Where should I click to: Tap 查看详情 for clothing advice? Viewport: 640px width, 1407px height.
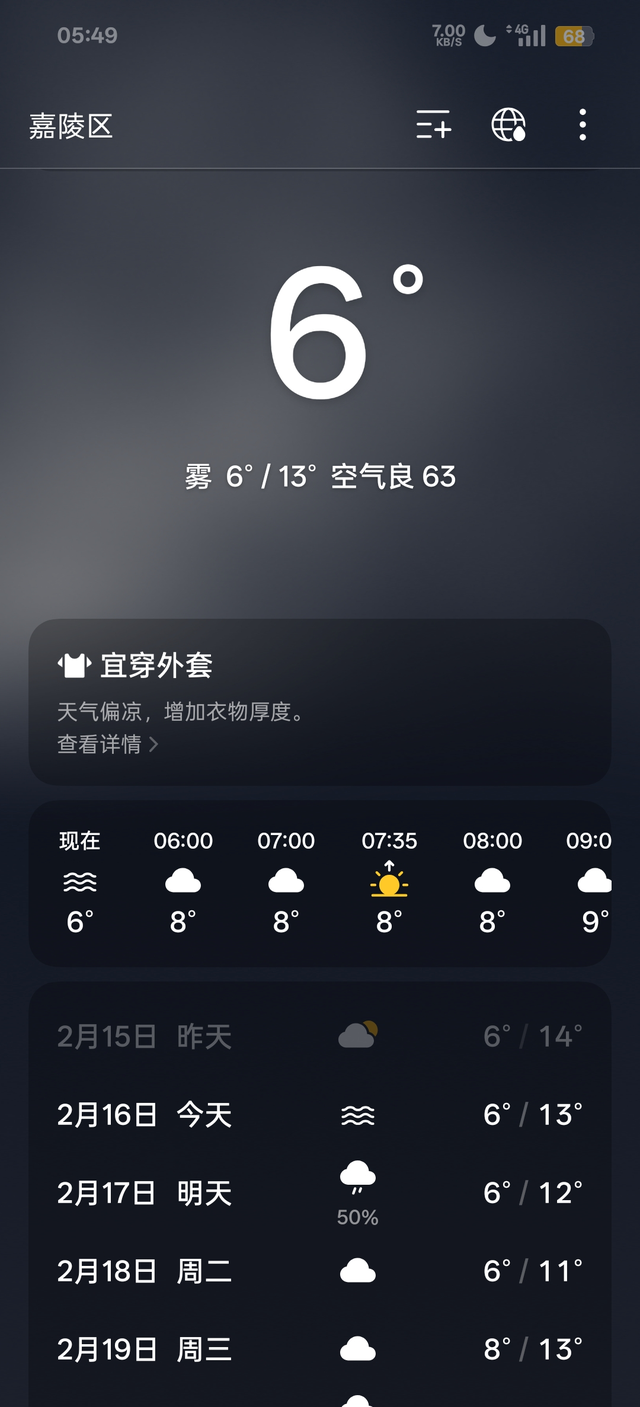coord(107,744)
